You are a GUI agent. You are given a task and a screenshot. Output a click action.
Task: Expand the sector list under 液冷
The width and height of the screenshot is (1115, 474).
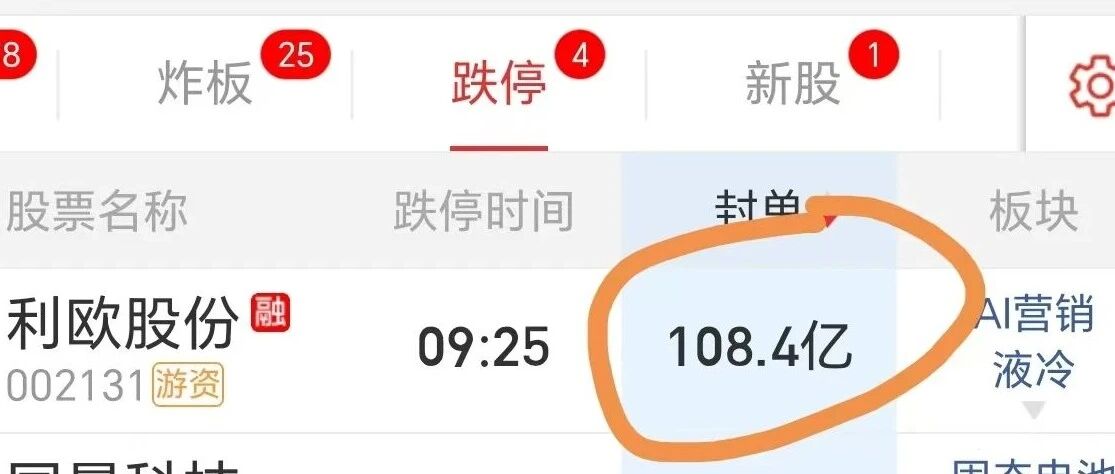pos(1034,410)
